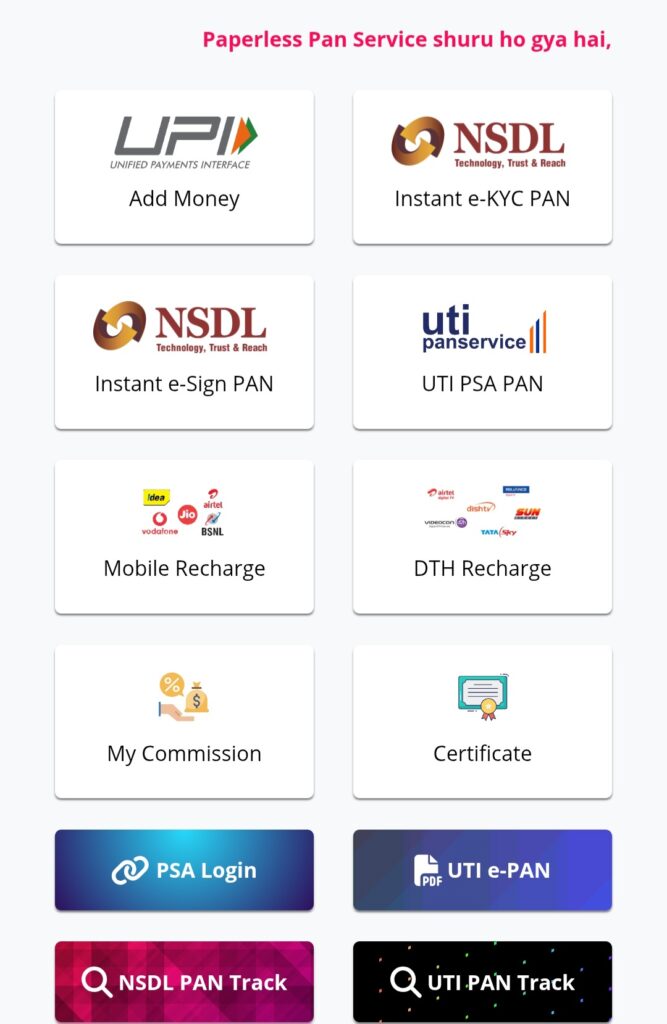This screenshot has width=667, height=1024.
Task: Open NSDL Instant e-Sign PAN
Action: (x=184, y=351)
